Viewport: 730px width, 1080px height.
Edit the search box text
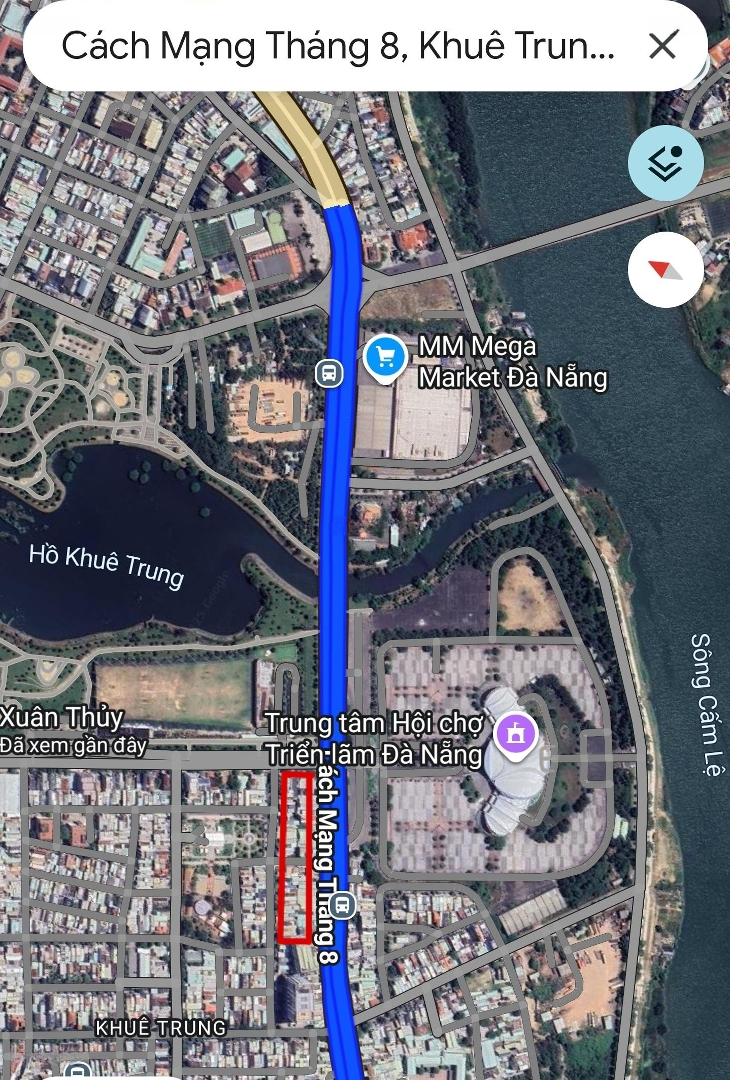pos(338,46)
